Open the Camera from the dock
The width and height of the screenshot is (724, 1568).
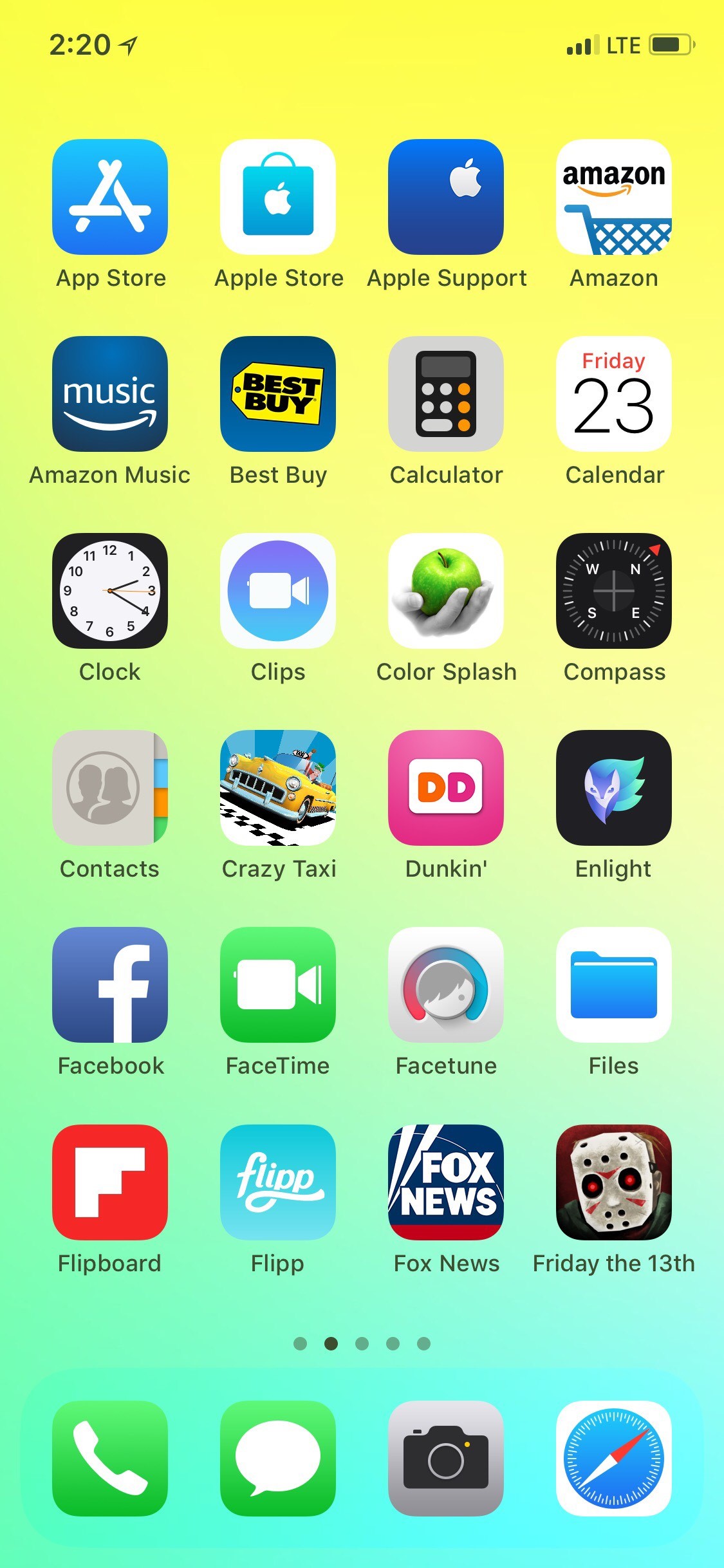pyautogui.click(x=446, y=1459)
